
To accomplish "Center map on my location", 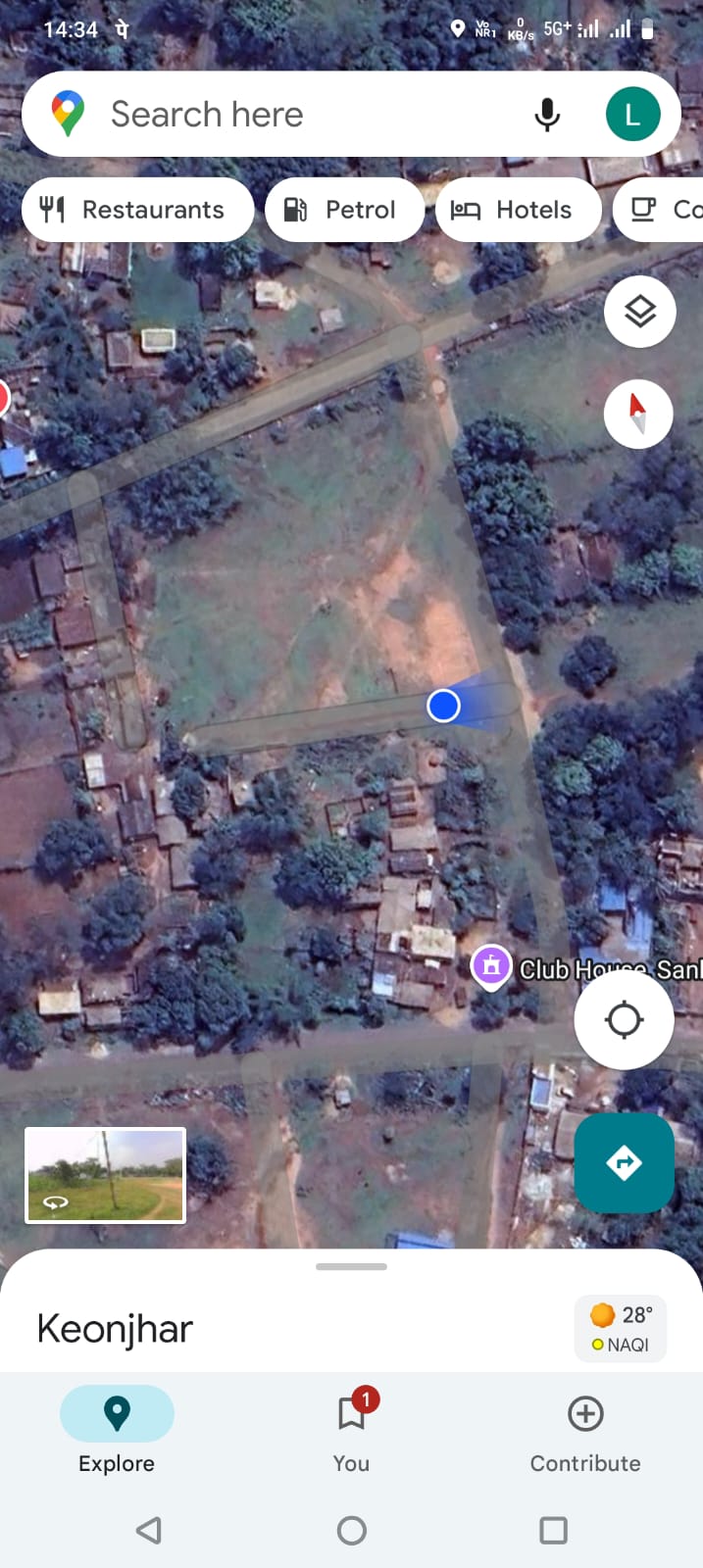I will point(624,1020).
